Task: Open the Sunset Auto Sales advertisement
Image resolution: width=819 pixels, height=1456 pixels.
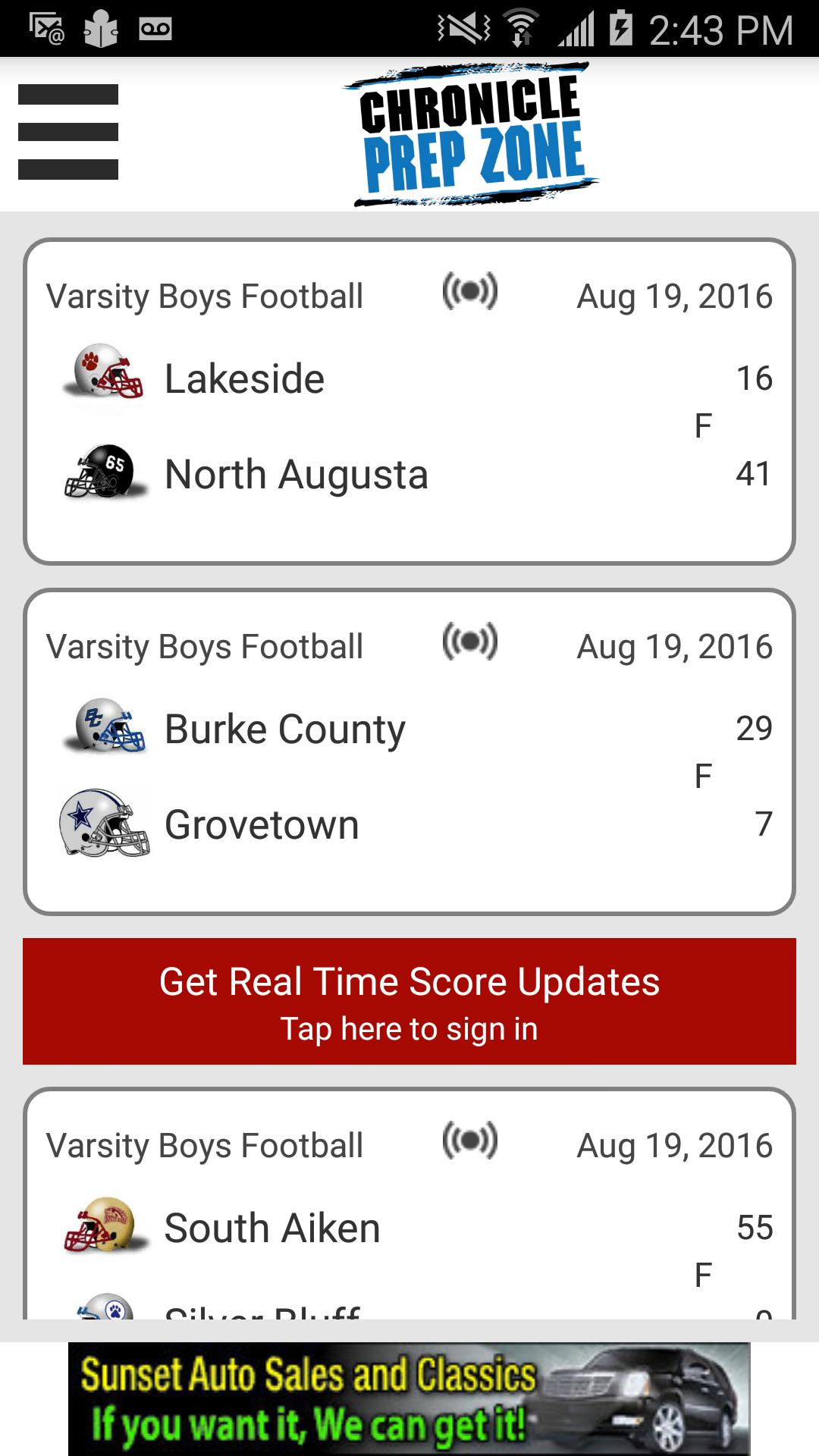Action: pos(409,1398)
